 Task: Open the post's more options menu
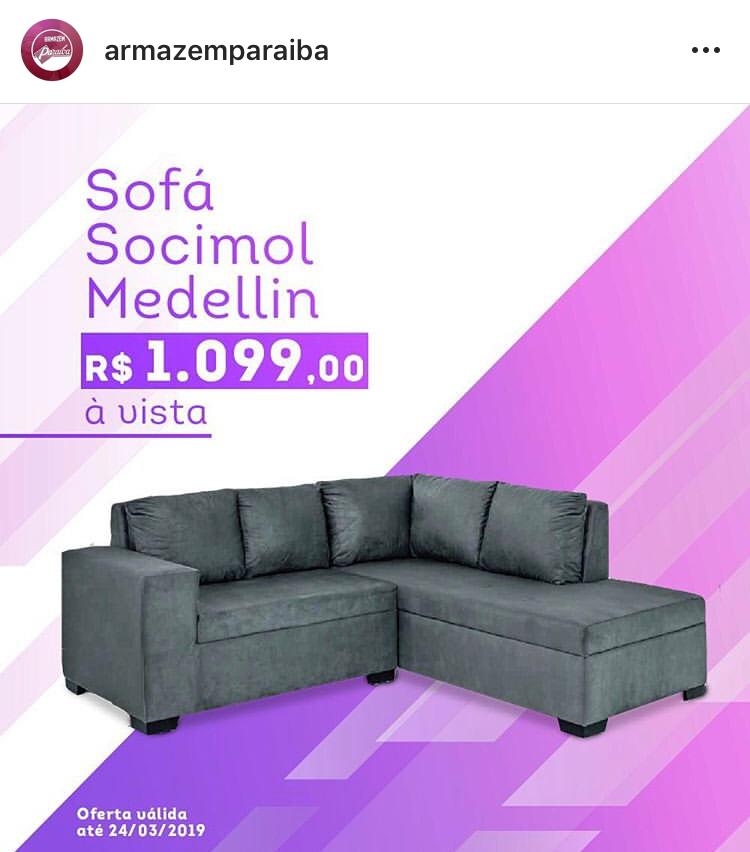coord(705,51)
